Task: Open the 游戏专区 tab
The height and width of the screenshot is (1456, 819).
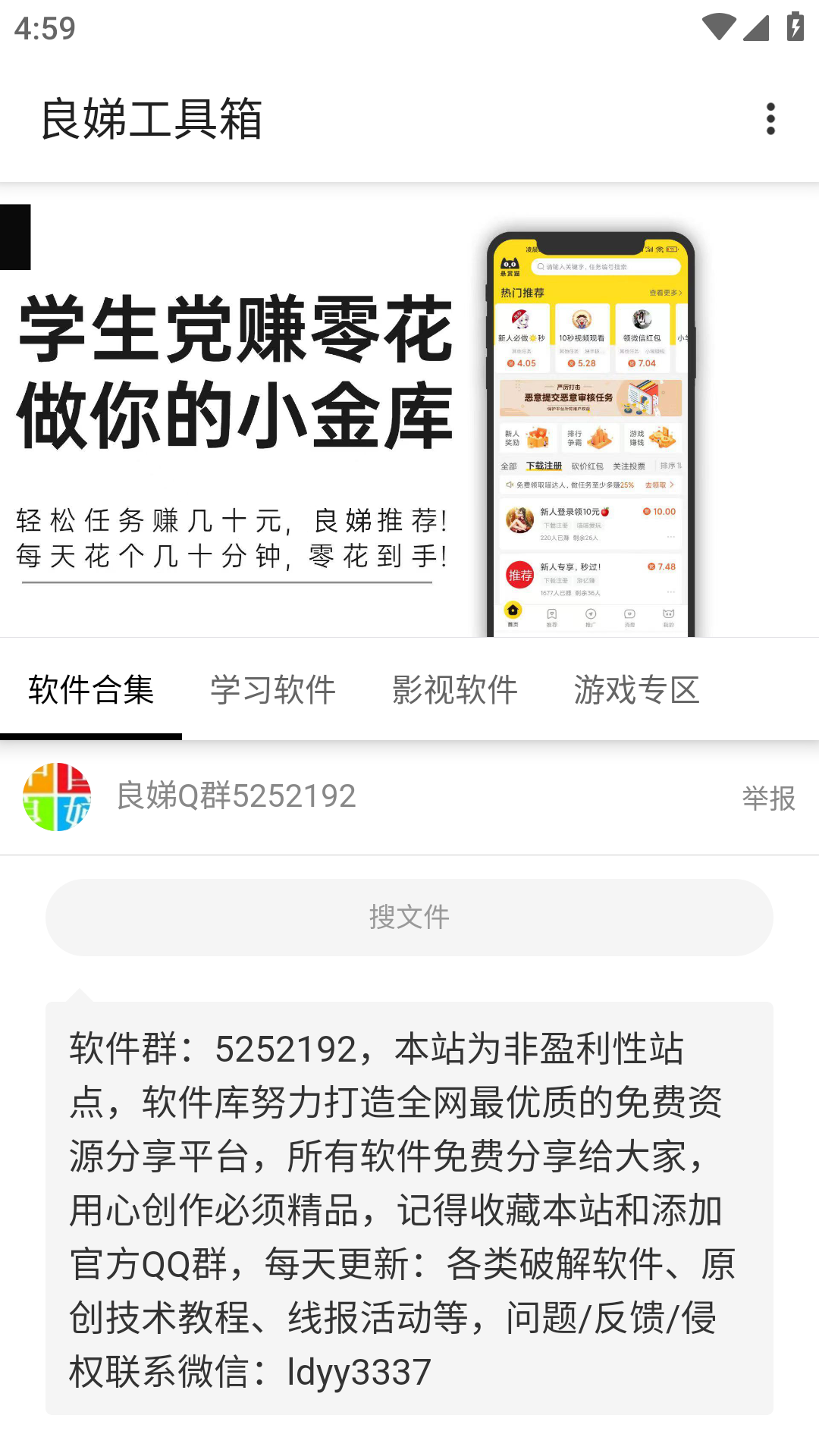Action: 637,690
